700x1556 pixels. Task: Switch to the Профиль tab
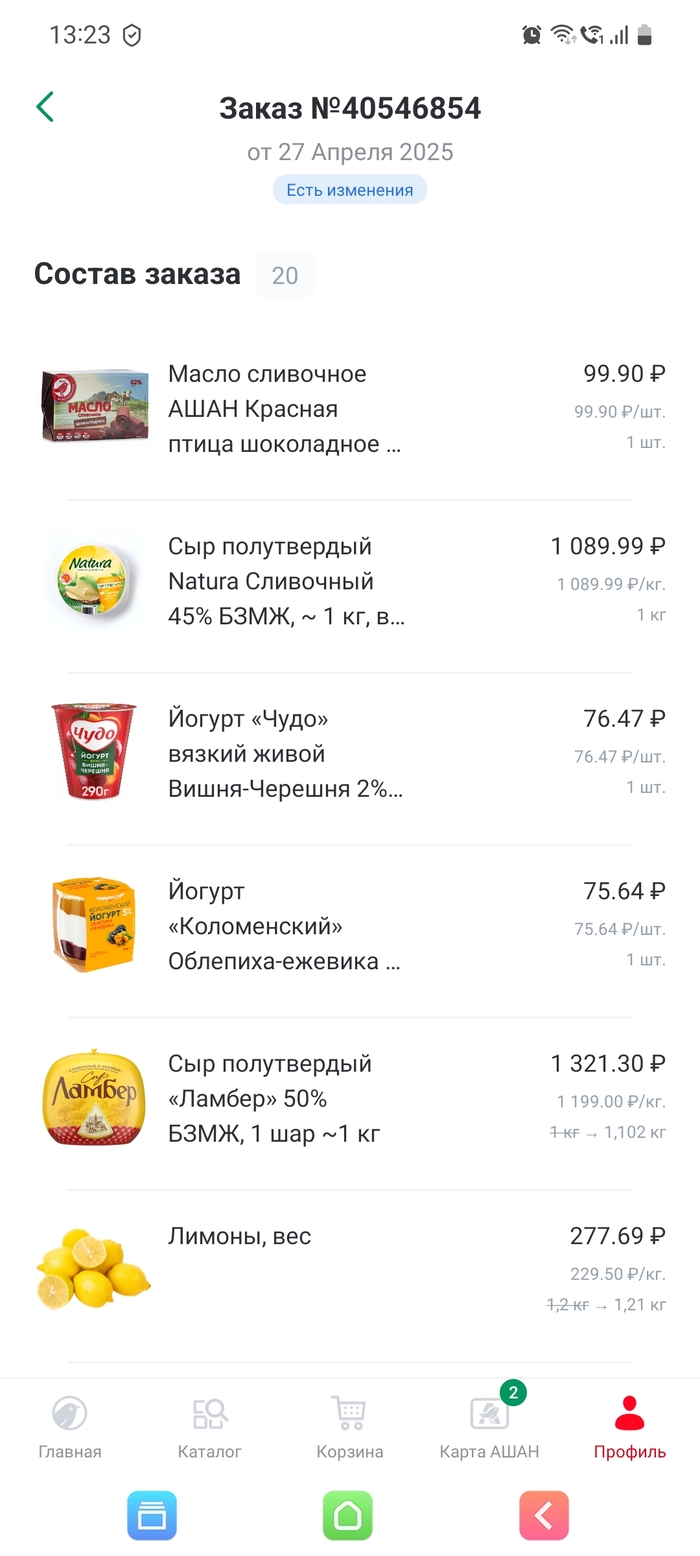629,1427
